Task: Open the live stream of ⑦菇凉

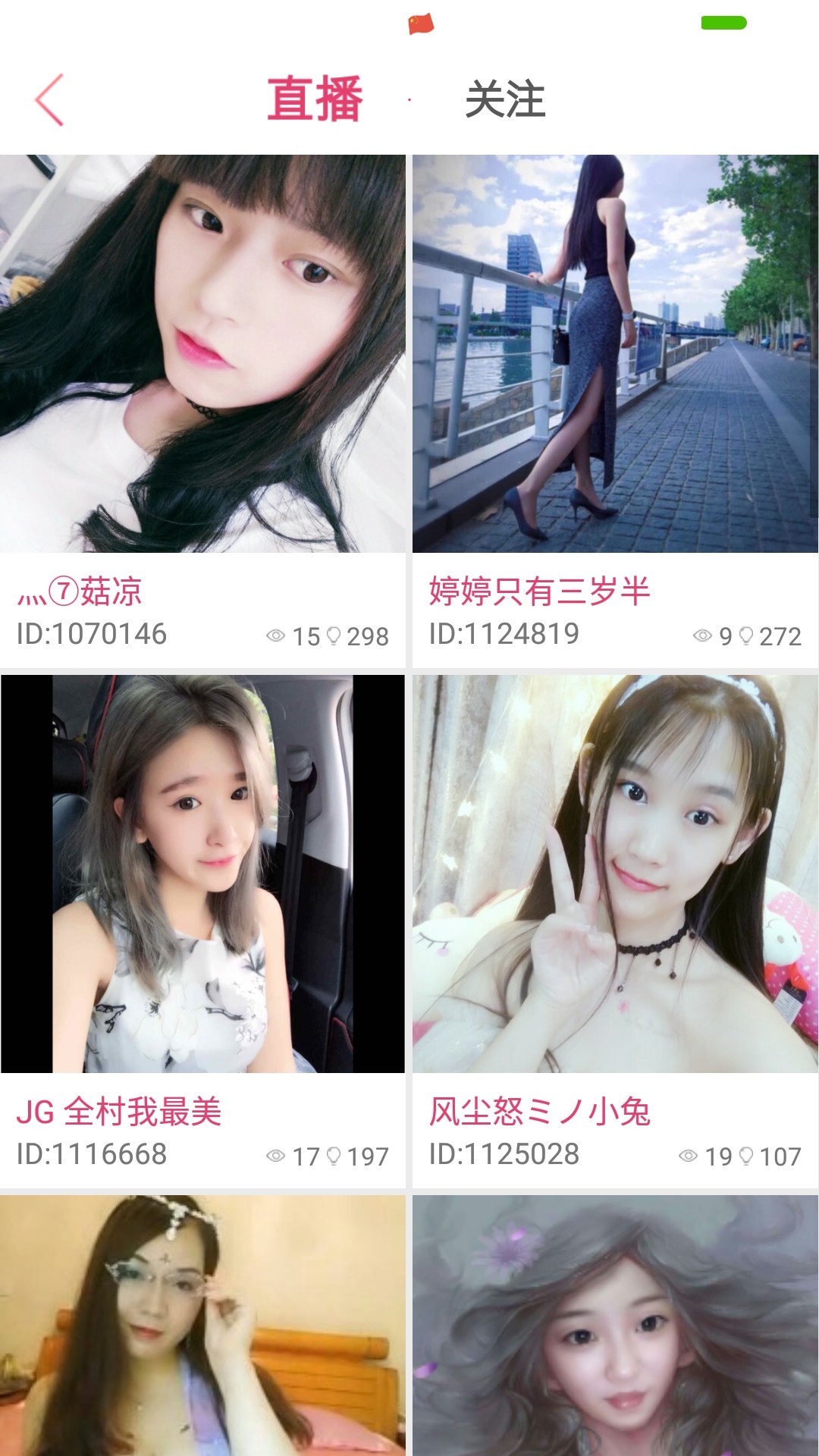Action: 202,353
